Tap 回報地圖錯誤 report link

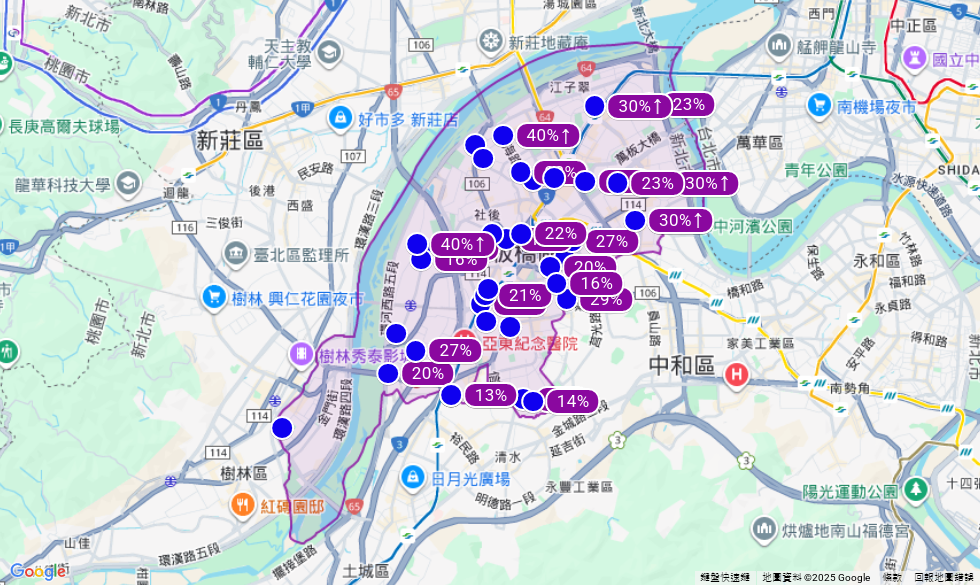pyautogui.click(x=945, y=578)
